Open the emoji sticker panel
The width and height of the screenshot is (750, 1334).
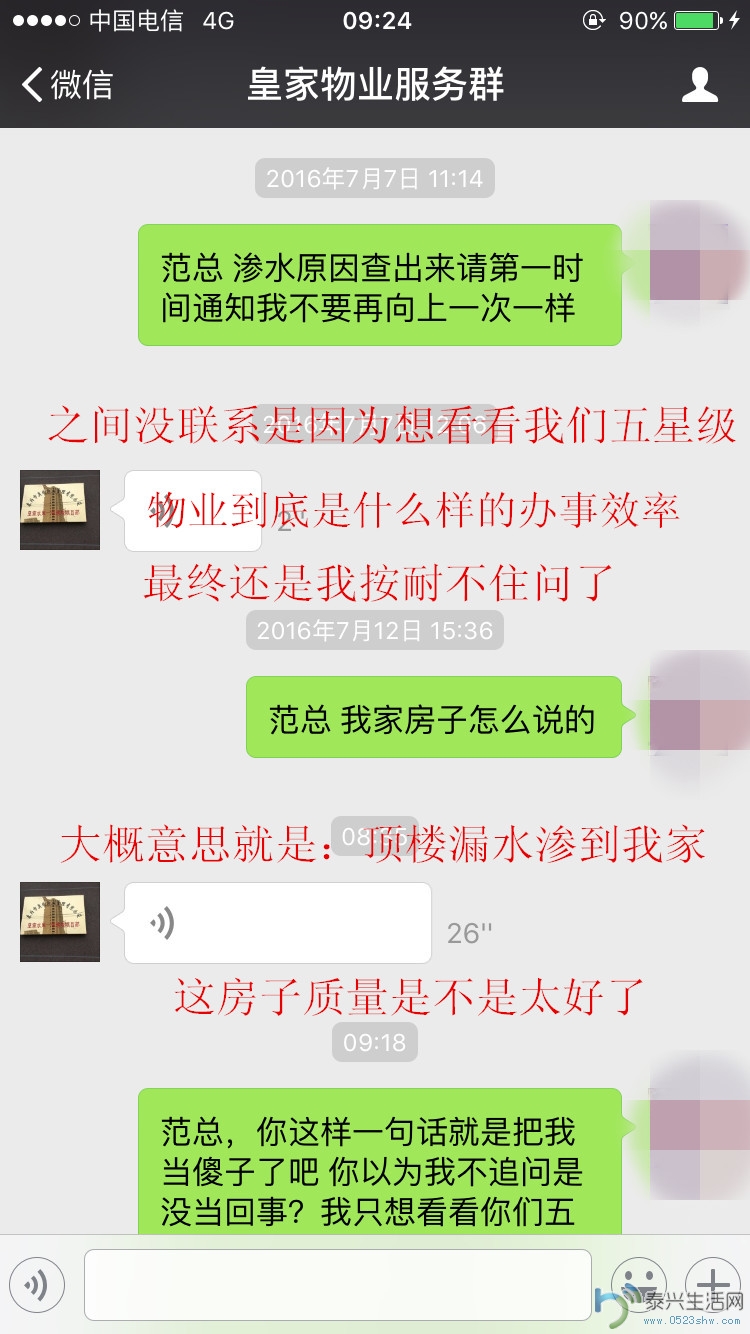tap(638, 1283)
